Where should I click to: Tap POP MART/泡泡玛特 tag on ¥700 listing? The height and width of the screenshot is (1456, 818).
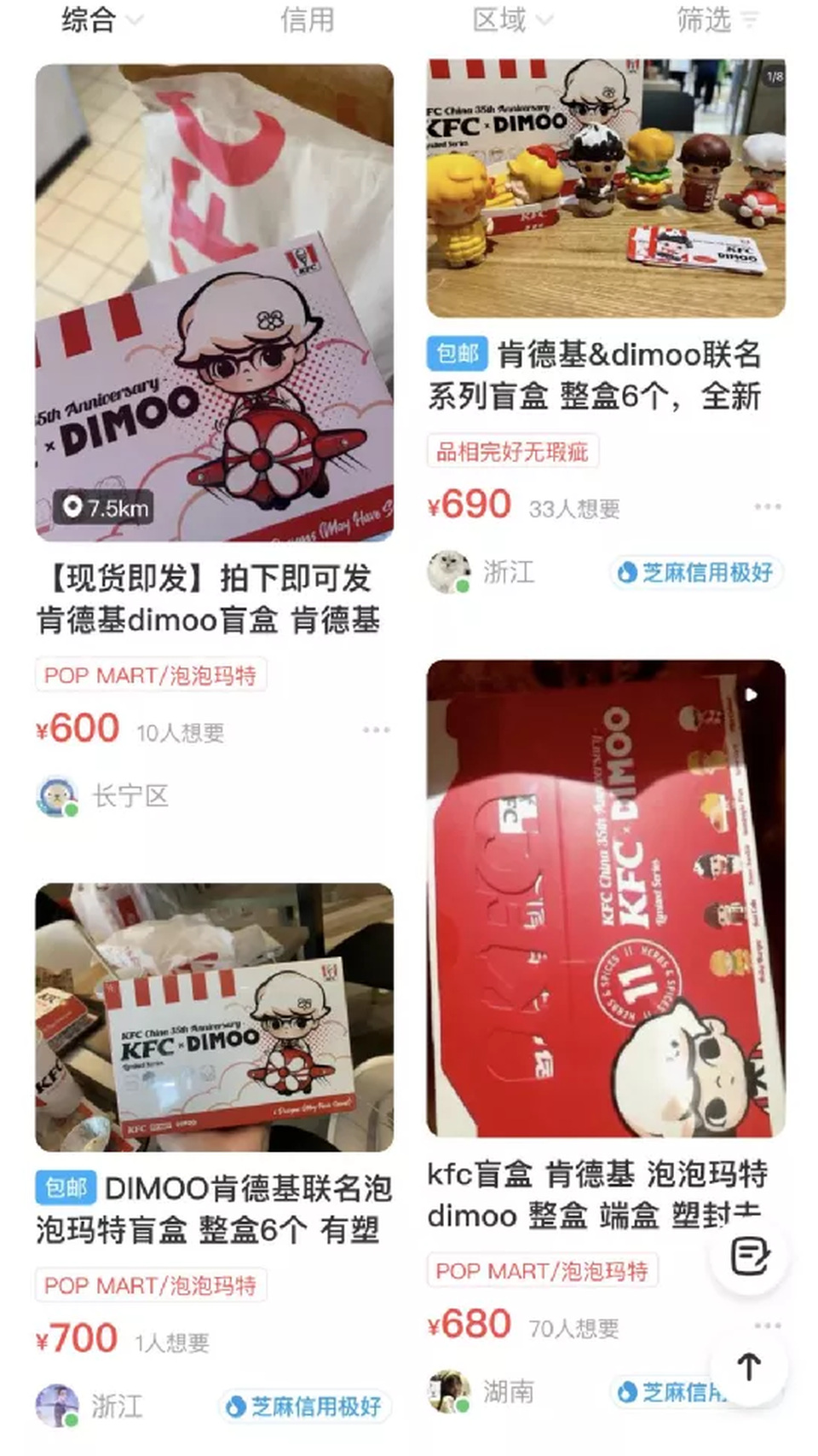click(151, 1285)
